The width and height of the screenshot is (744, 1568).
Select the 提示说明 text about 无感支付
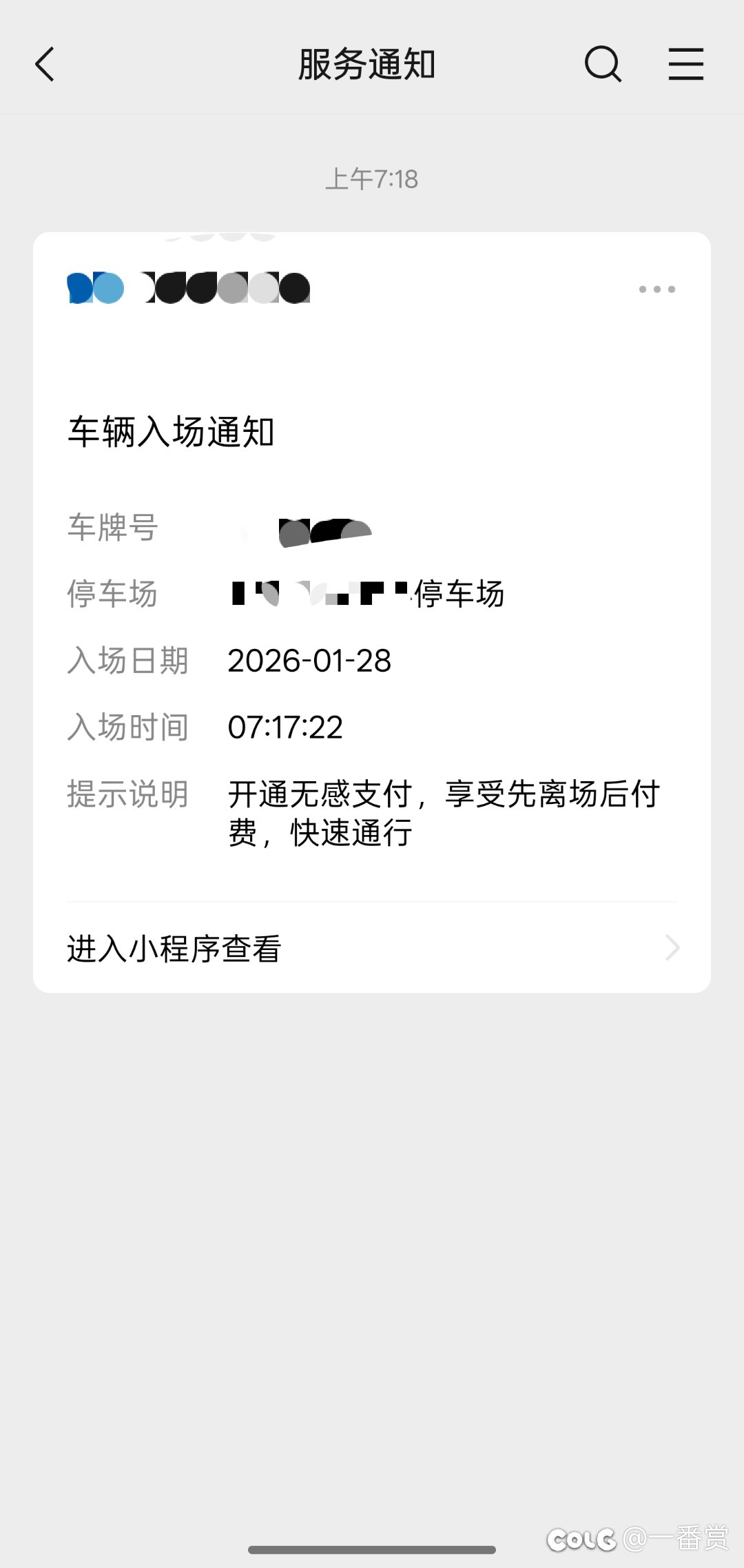443,813
